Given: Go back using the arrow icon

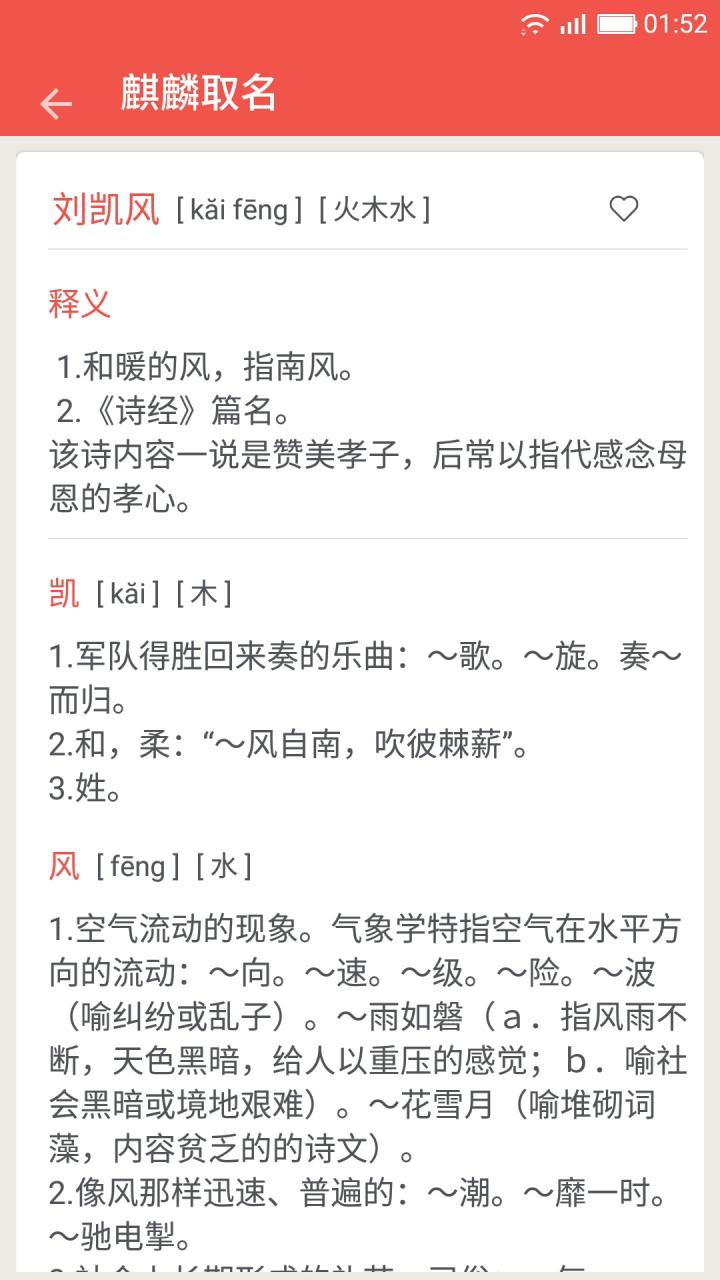Looking at the screenshot, I should coord(56,103).
